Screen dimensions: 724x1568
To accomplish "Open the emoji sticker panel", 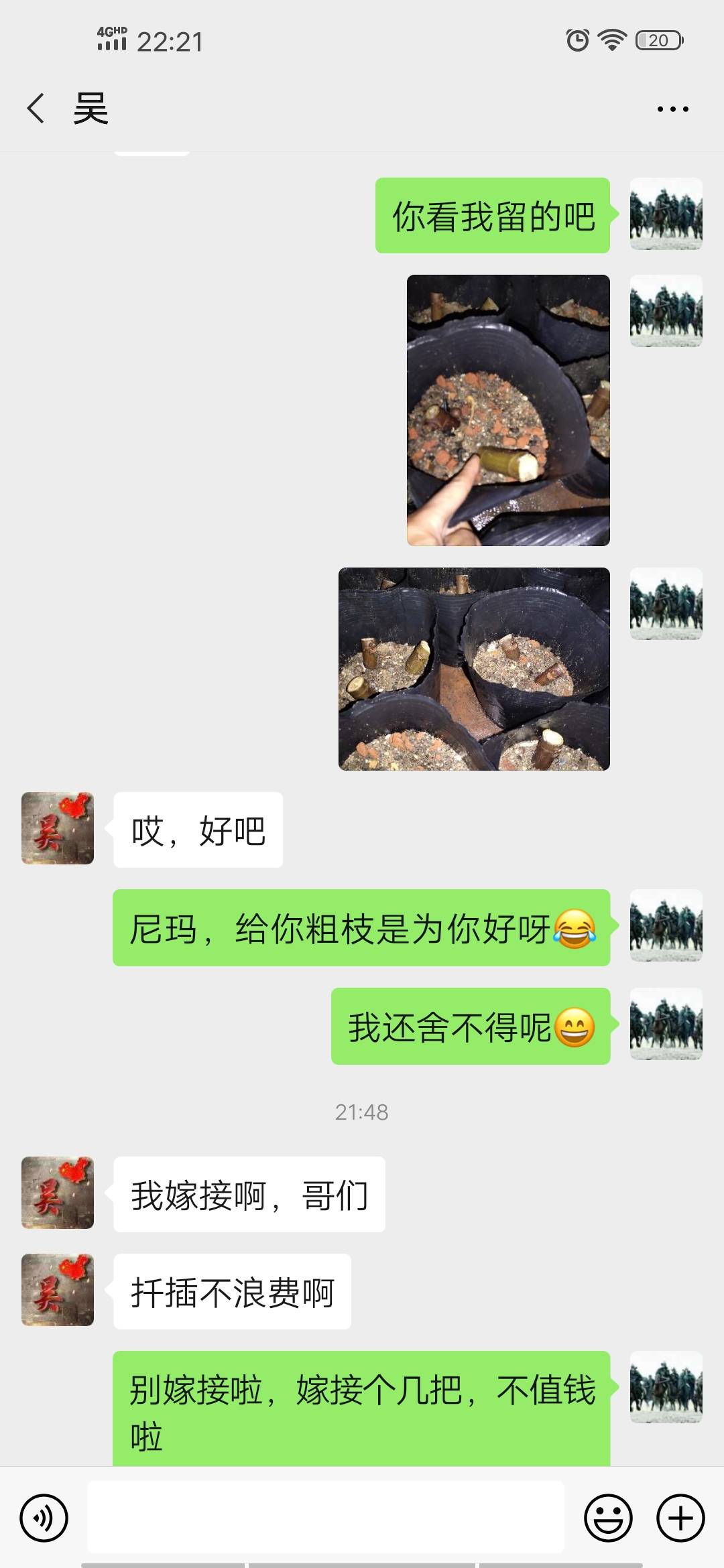I will 609,1518.
